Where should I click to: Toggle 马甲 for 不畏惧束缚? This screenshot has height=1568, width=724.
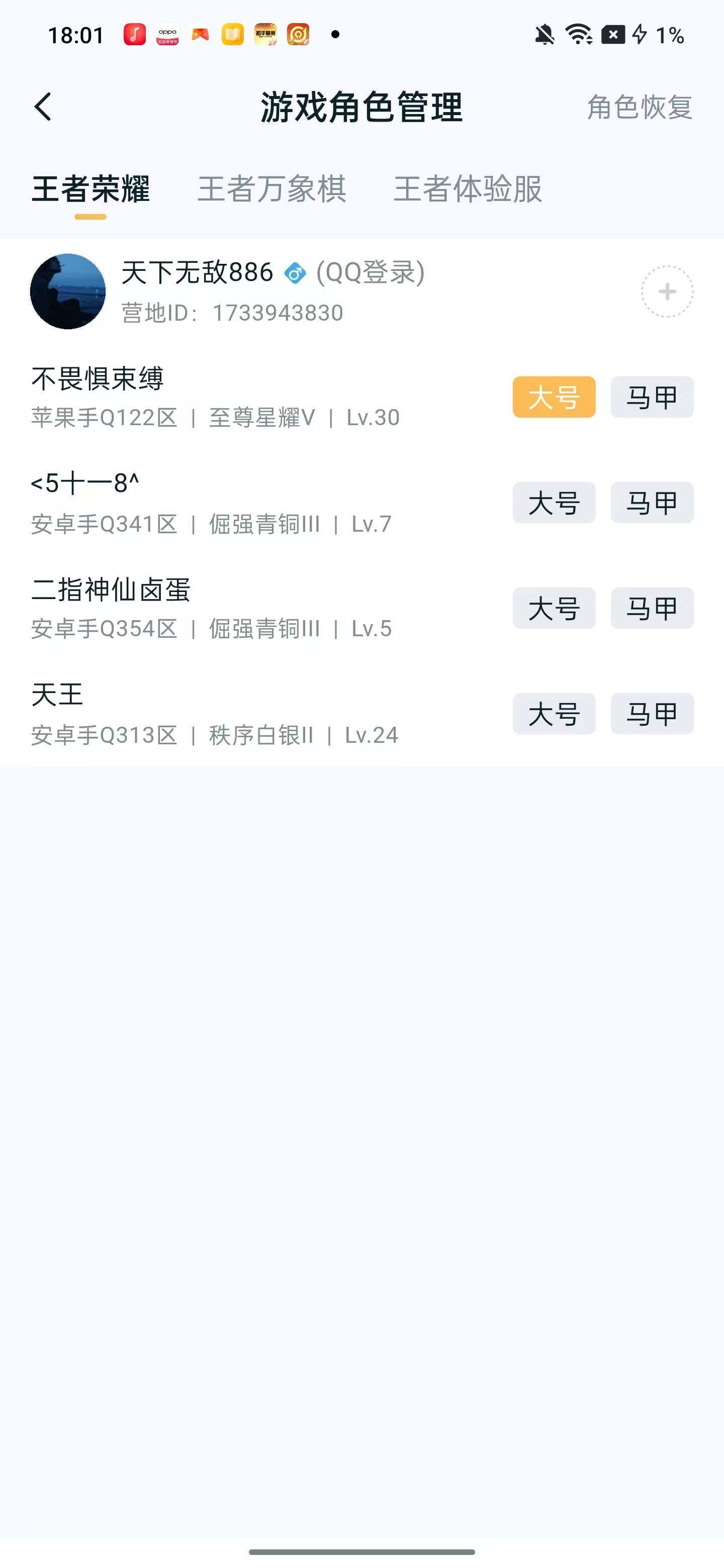click(652, 397)
